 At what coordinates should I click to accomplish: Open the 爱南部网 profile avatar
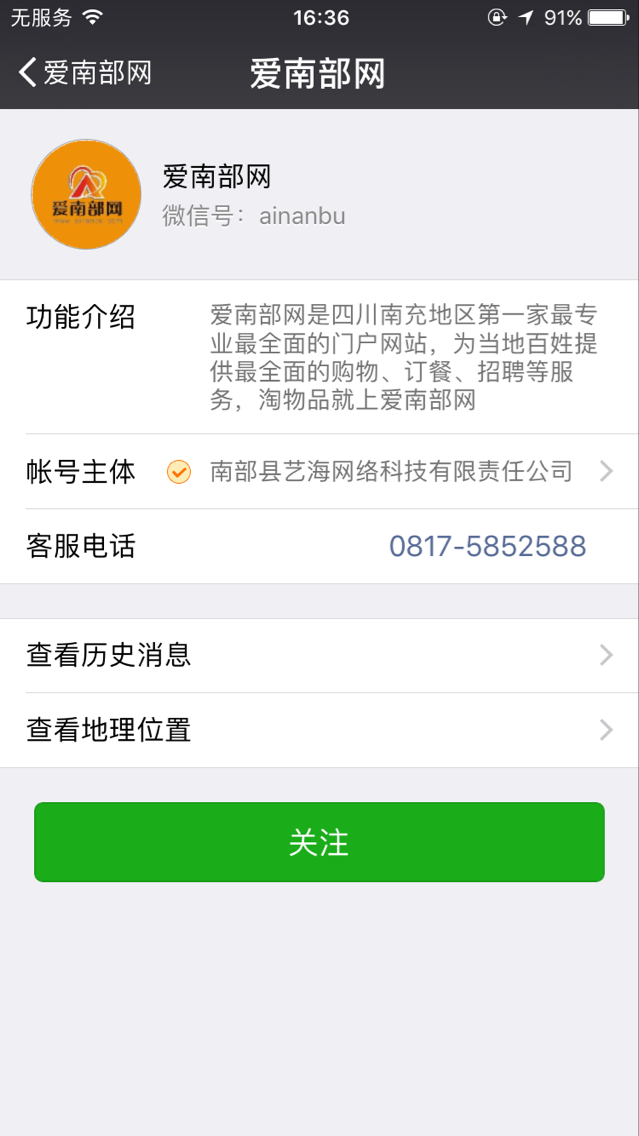pyautogui.click(x=86, y=195)
